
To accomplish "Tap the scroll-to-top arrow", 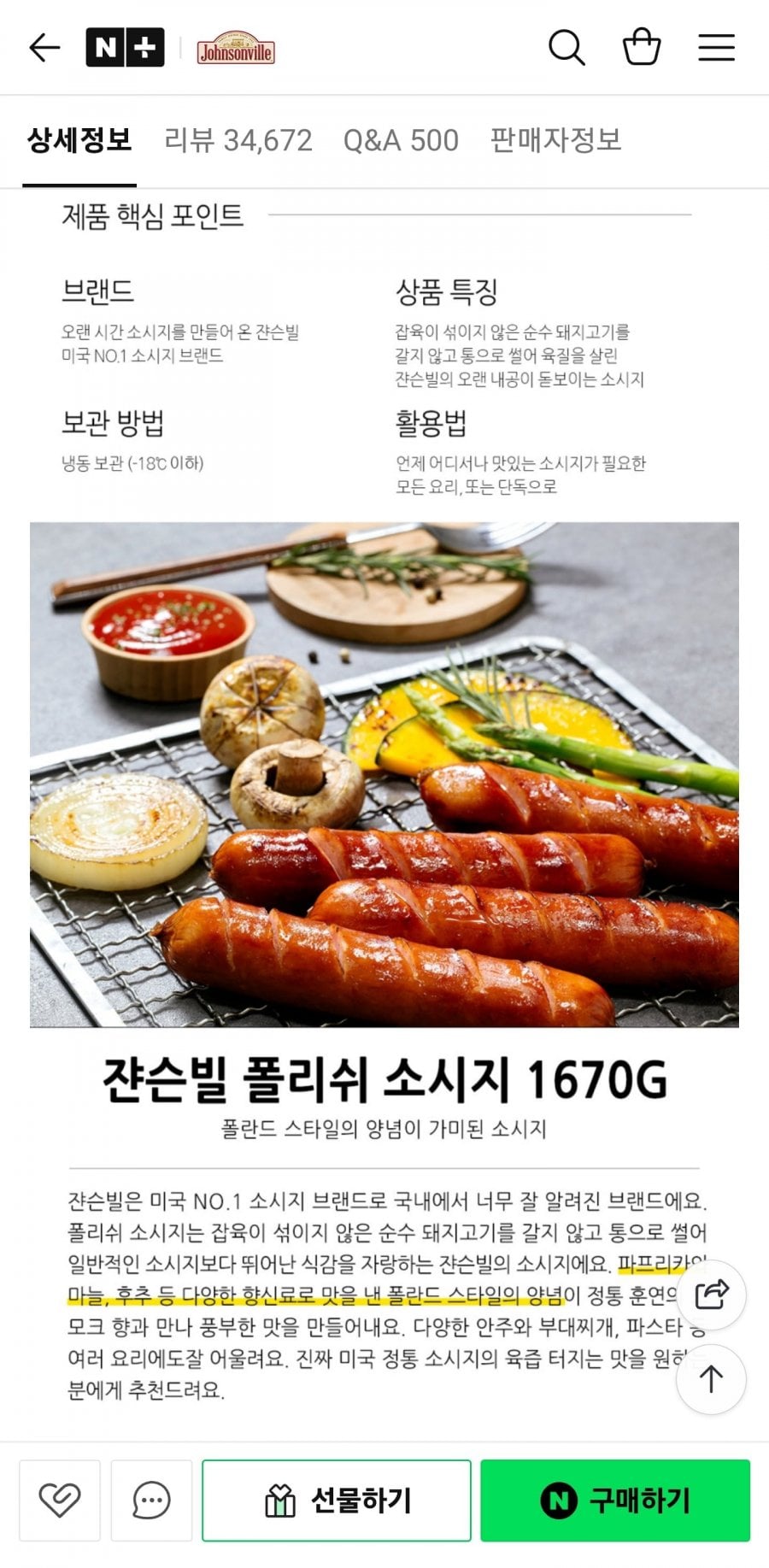I will [710, 1378].
